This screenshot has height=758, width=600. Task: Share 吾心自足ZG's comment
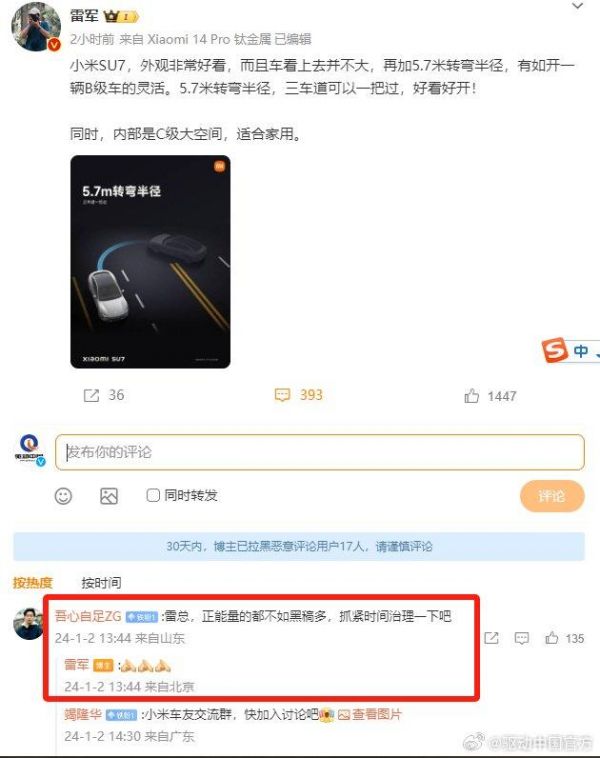(491, 638)
